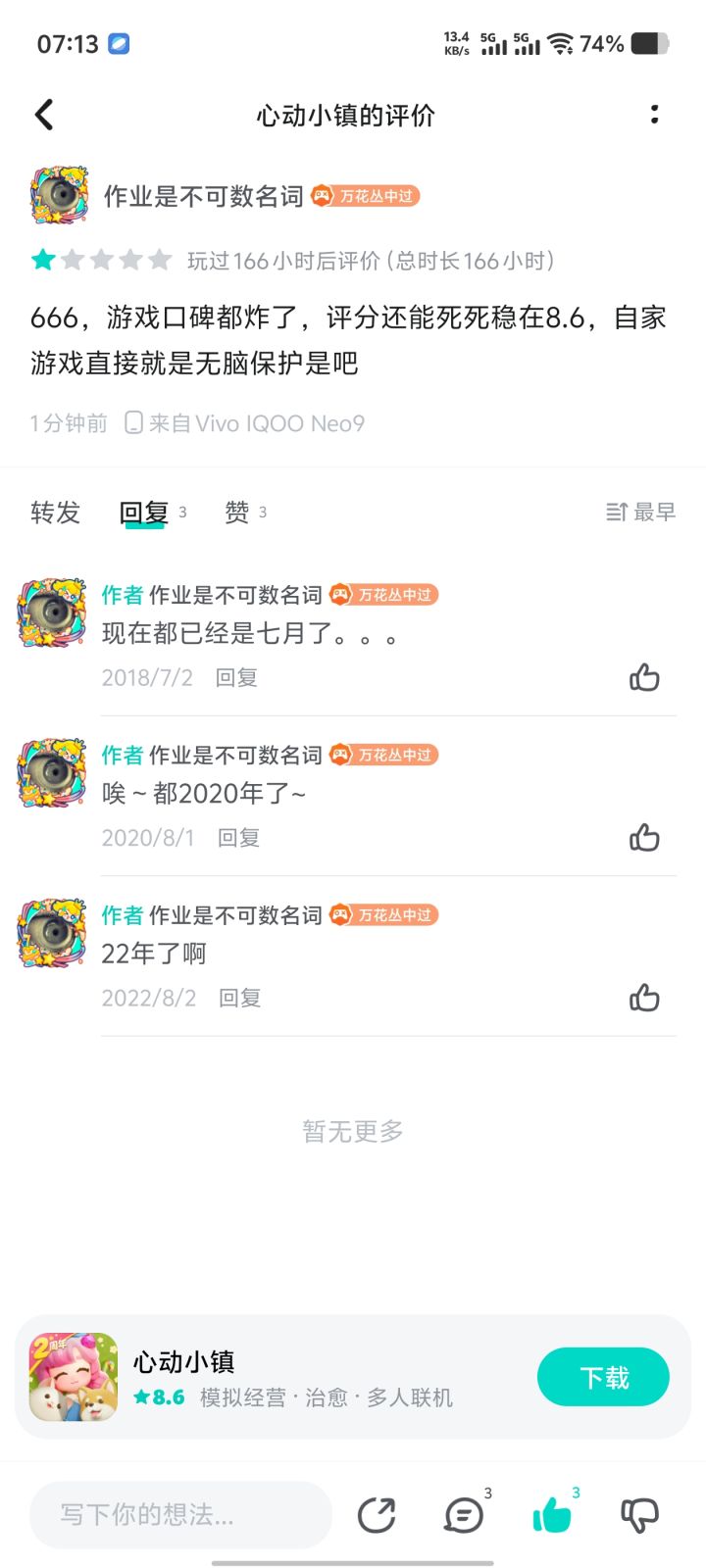Switch to the 转发 tab
The width and height of the screenshot is (706, 1568).
55,513
